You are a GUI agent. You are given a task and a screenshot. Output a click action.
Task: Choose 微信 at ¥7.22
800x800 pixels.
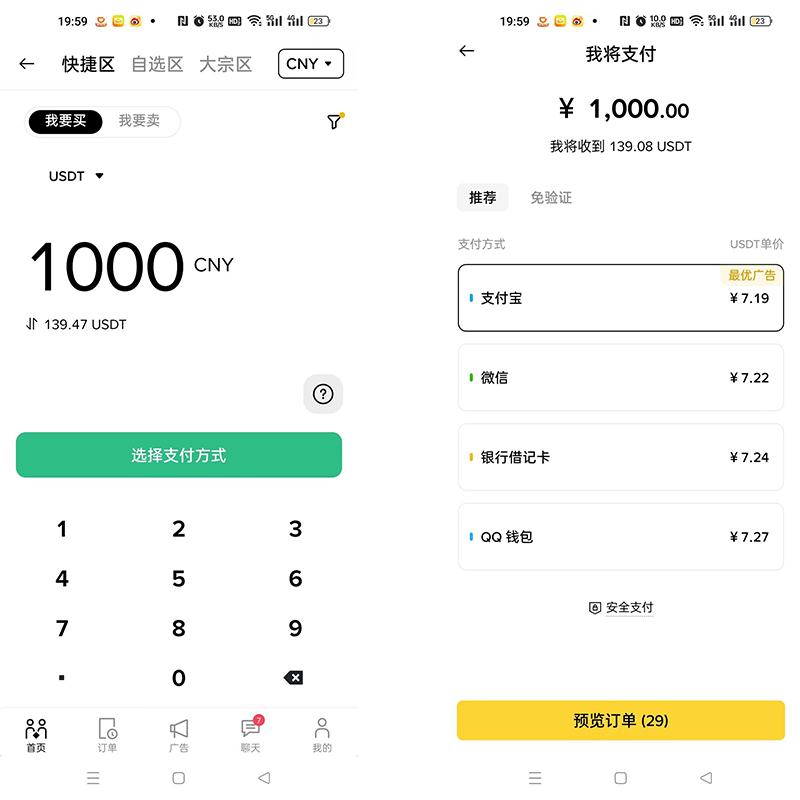tap(620, 378)
